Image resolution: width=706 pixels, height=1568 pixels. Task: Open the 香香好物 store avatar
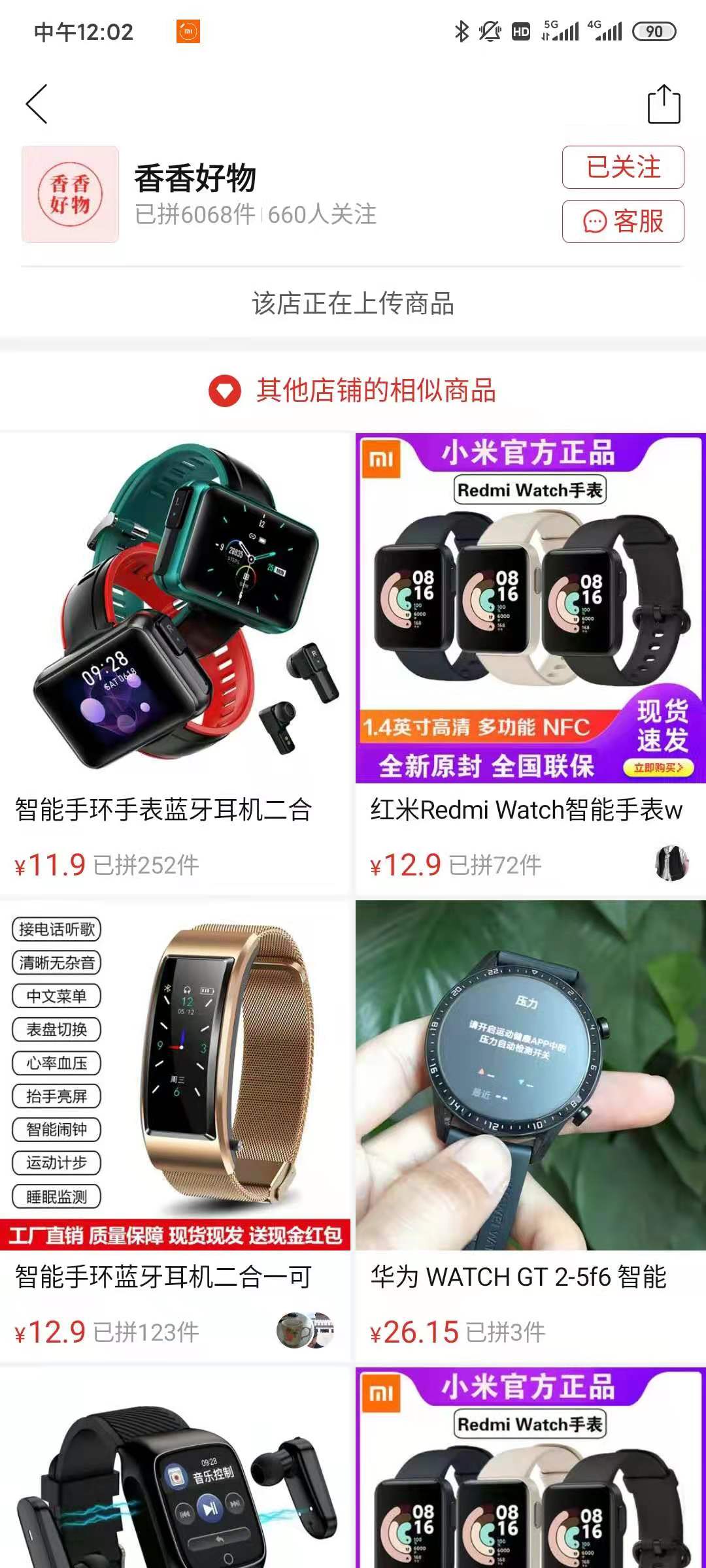[71, 195]
